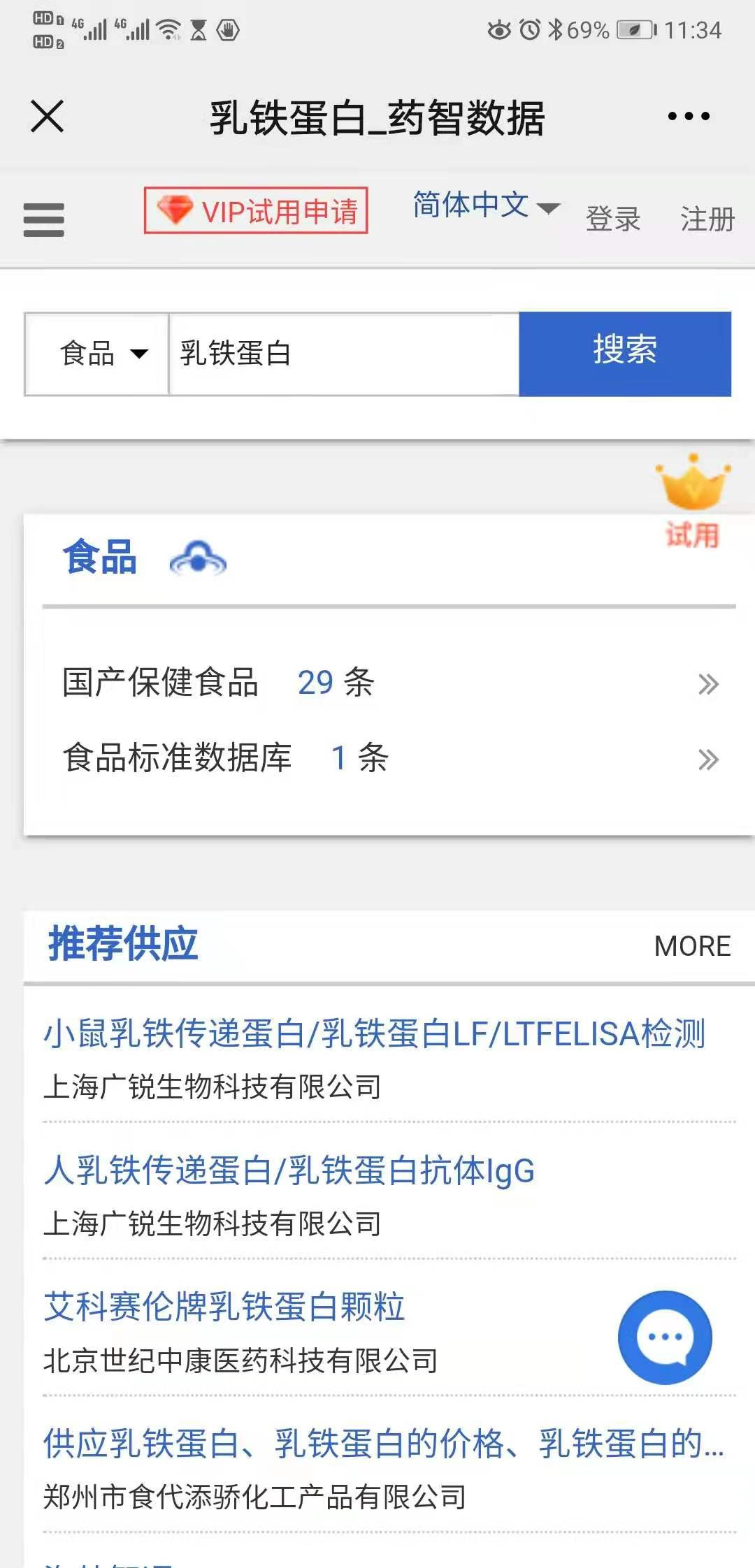
Task: Open the floating chat support bubble
Action: pyautogui.click(x=664, y=1337)
